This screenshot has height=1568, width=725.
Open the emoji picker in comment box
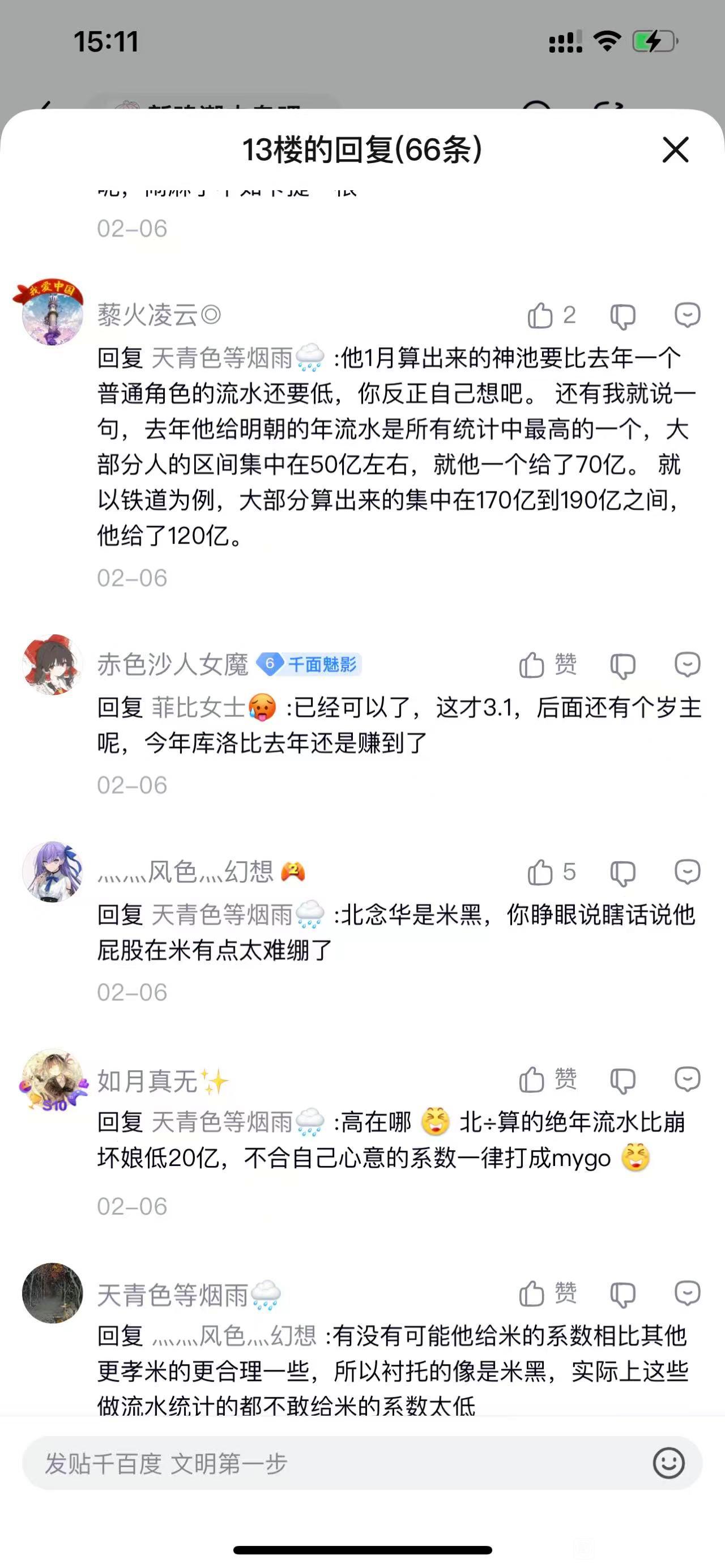pos(668,1463)
